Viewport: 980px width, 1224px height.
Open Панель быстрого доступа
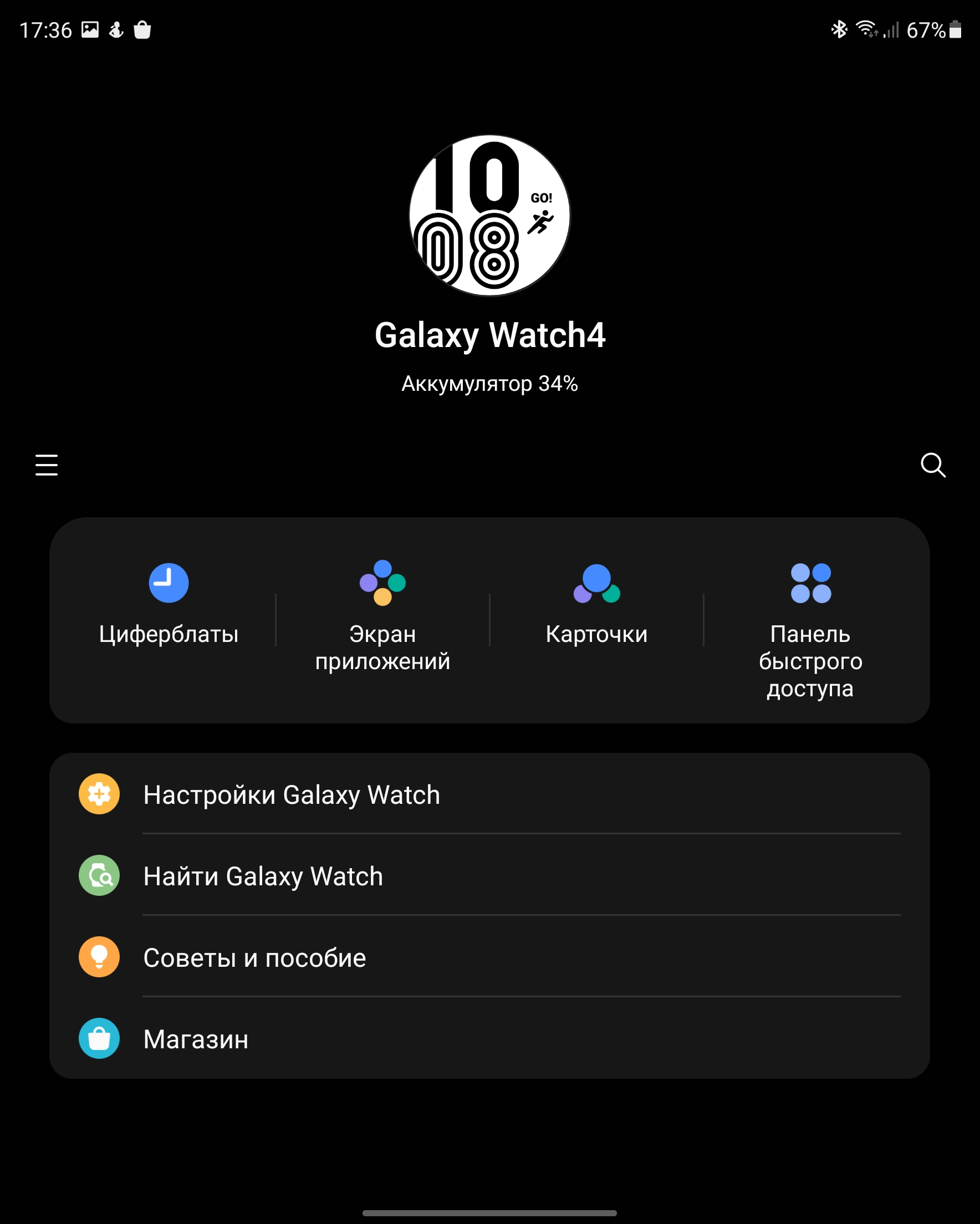[x=810, y=629]
